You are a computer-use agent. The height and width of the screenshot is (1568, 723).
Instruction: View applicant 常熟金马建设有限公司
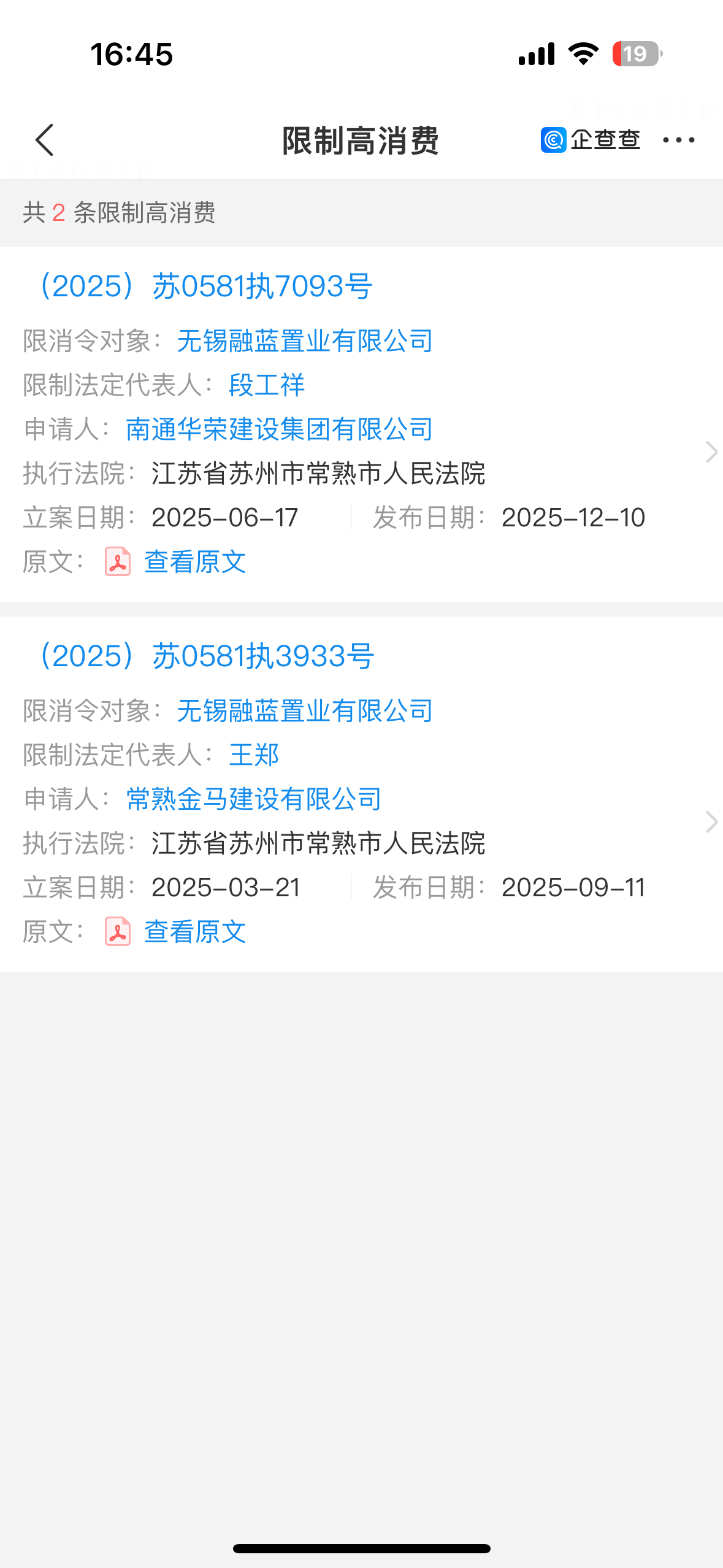click(253, 799)
